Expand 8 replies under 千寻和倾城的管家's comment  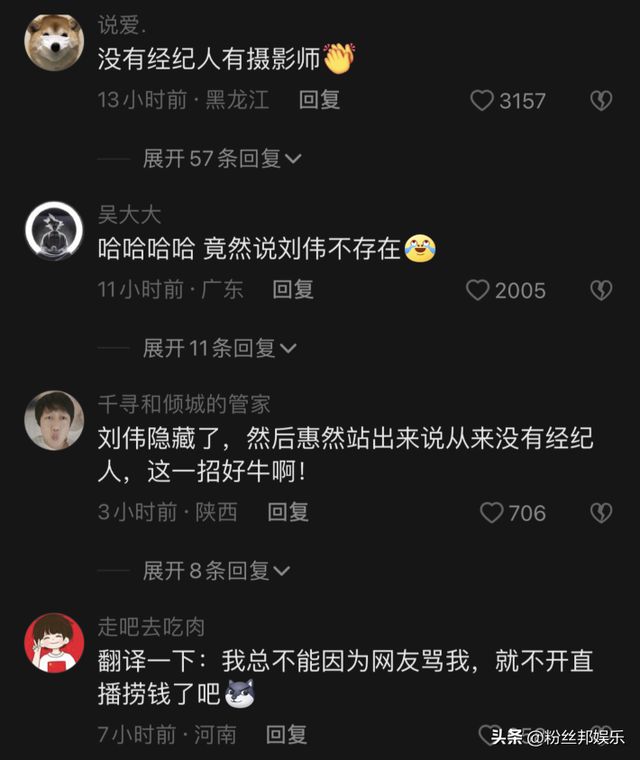(x=215, y=571)
